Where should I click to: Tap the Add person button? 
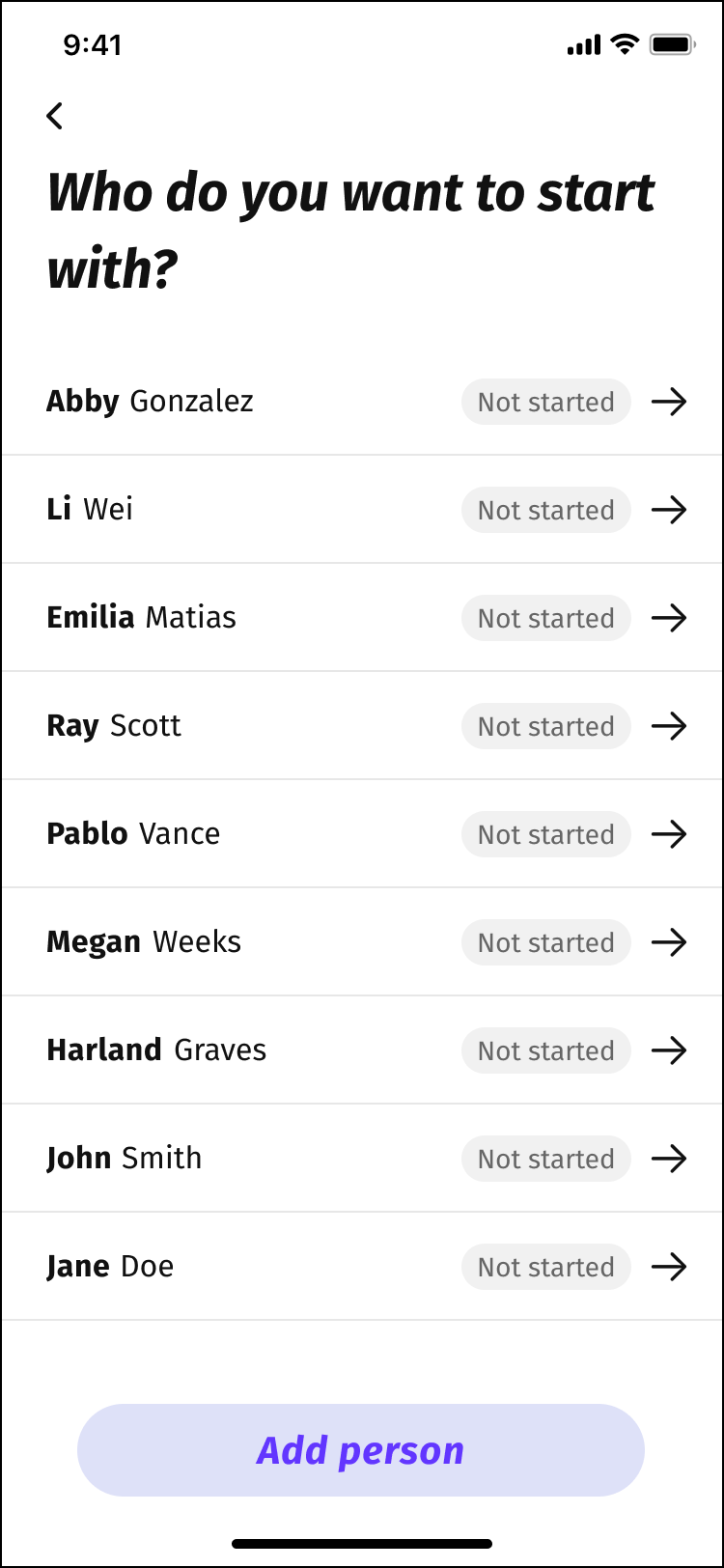pyautogui.click(x=361, y=1450)
